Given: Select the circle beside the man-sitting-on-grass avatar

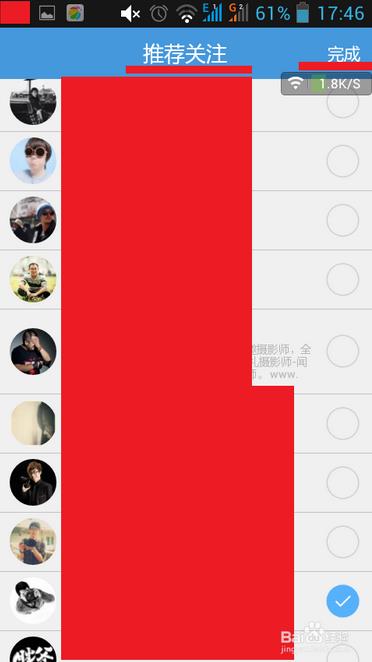Looking at the screenshot, I should (x=342, y=279).
